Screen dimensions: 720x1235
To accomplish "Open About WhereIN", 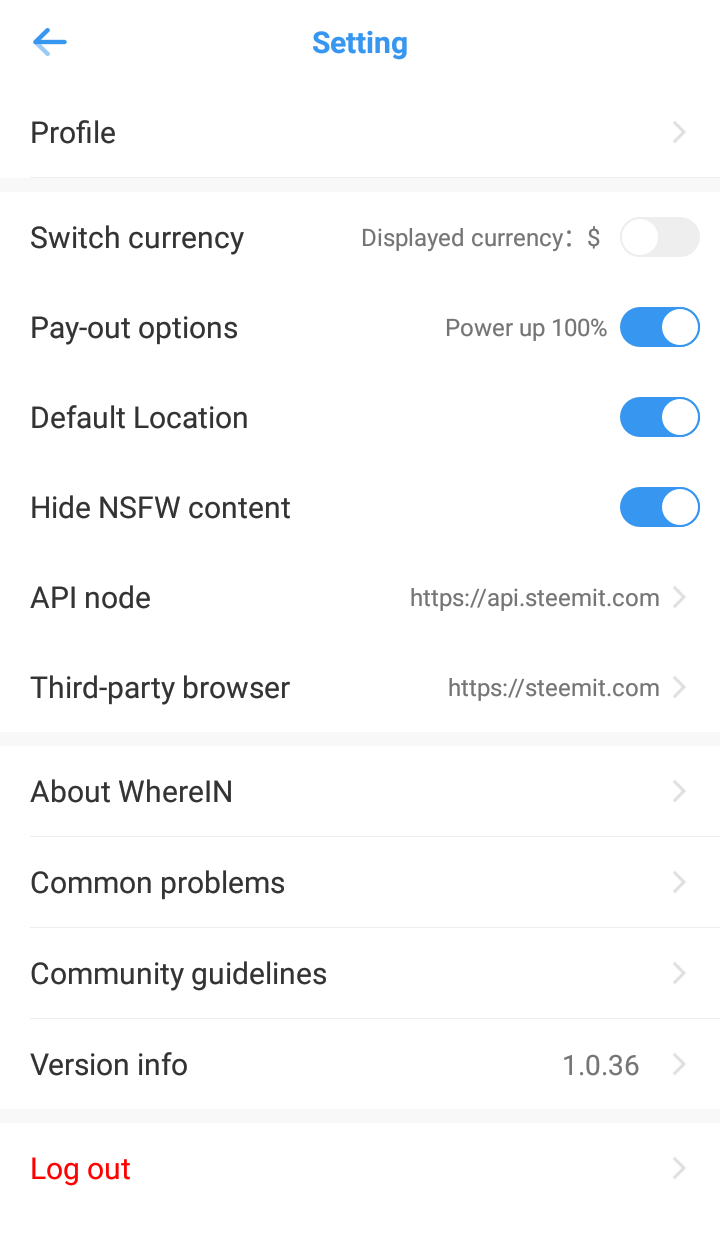I will (360, 791).
